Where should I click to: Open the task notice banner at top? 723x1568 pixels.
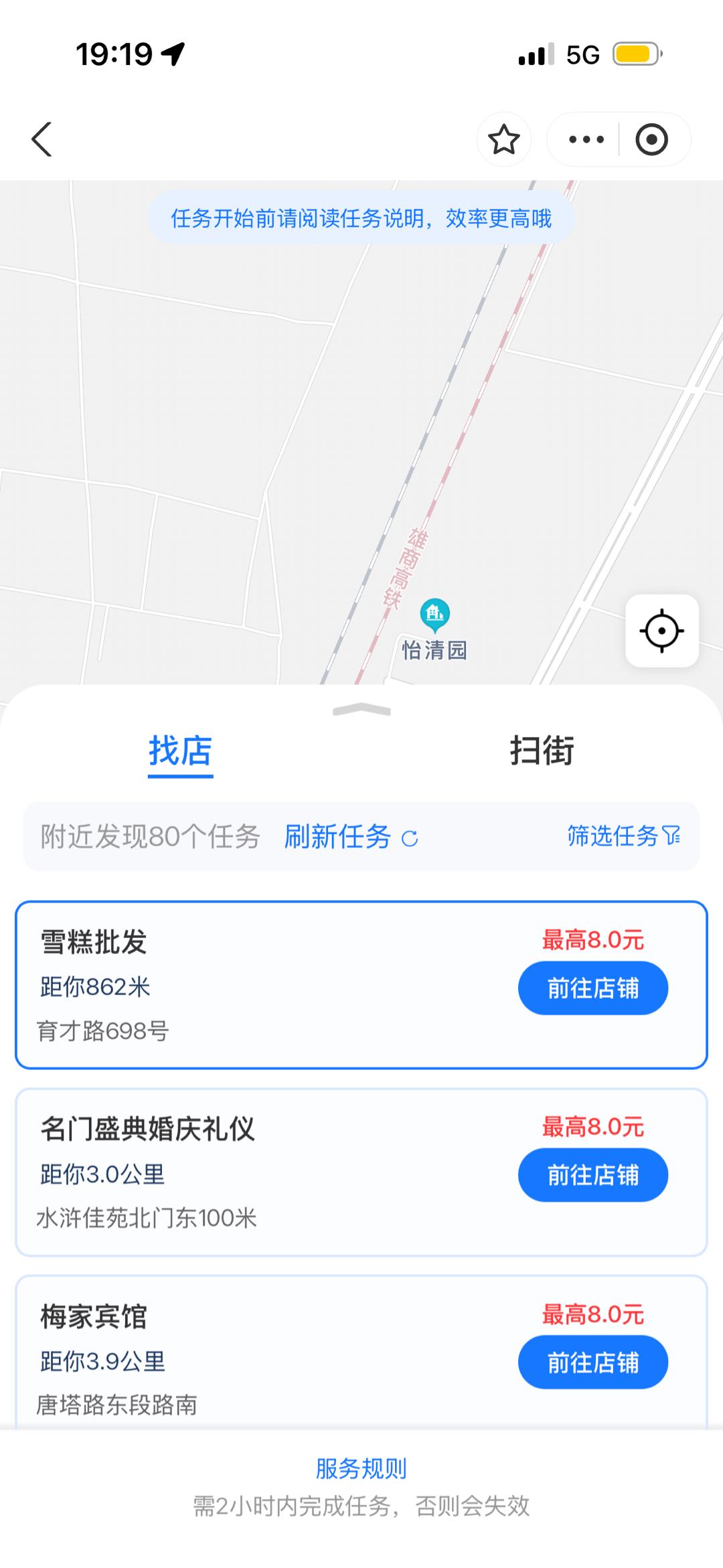(361, 220)
